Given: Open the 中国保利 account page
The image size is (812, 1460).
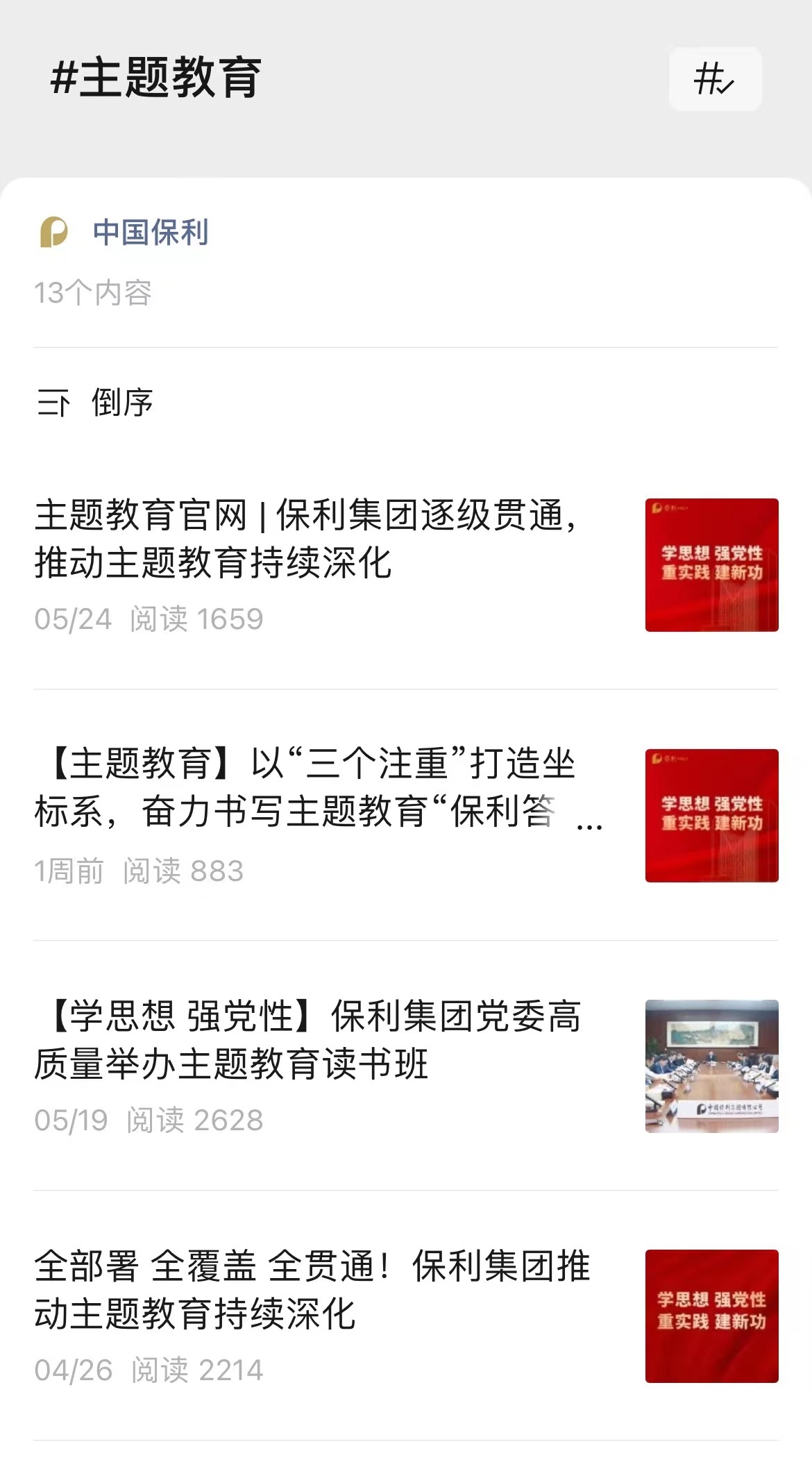Looking at the screenshot, I should point(150,232).
